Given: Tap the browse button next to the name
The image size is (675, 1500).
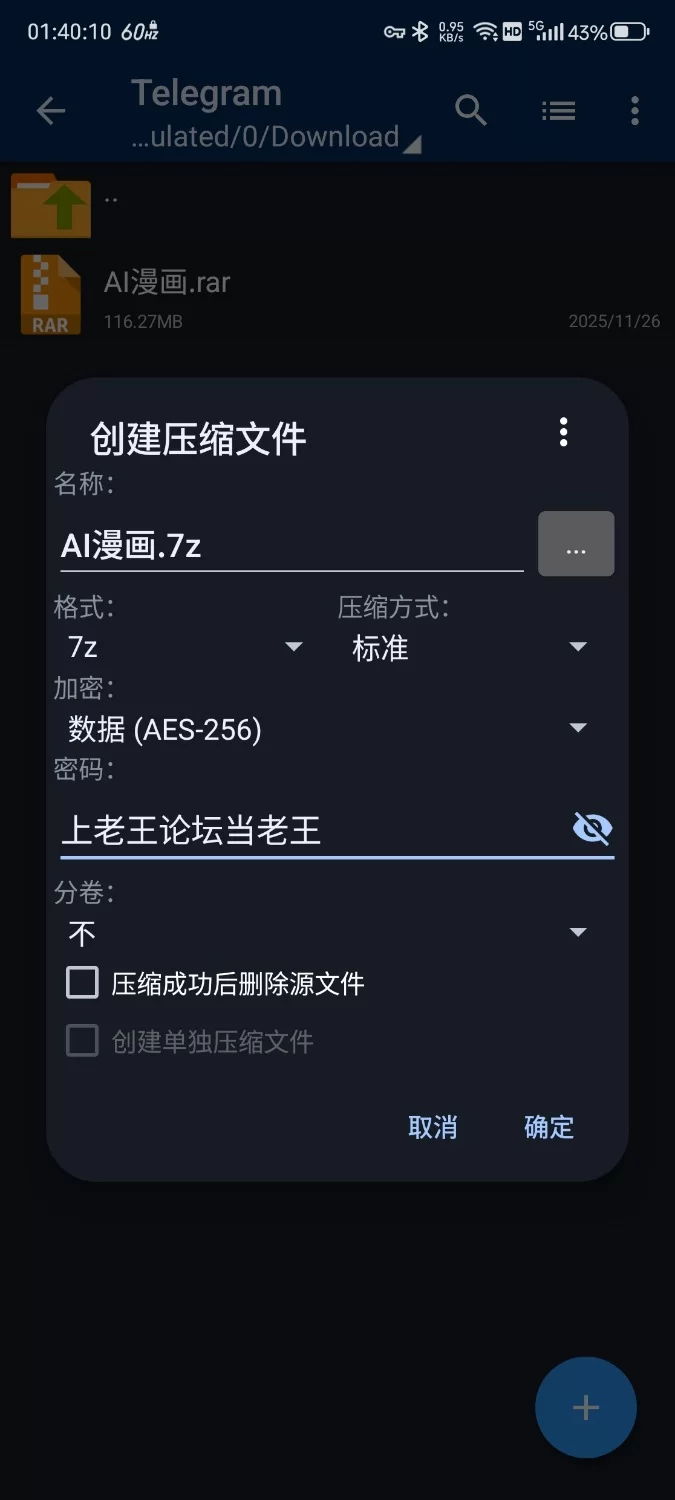Looking at the screenshot, I should [576, 545].
